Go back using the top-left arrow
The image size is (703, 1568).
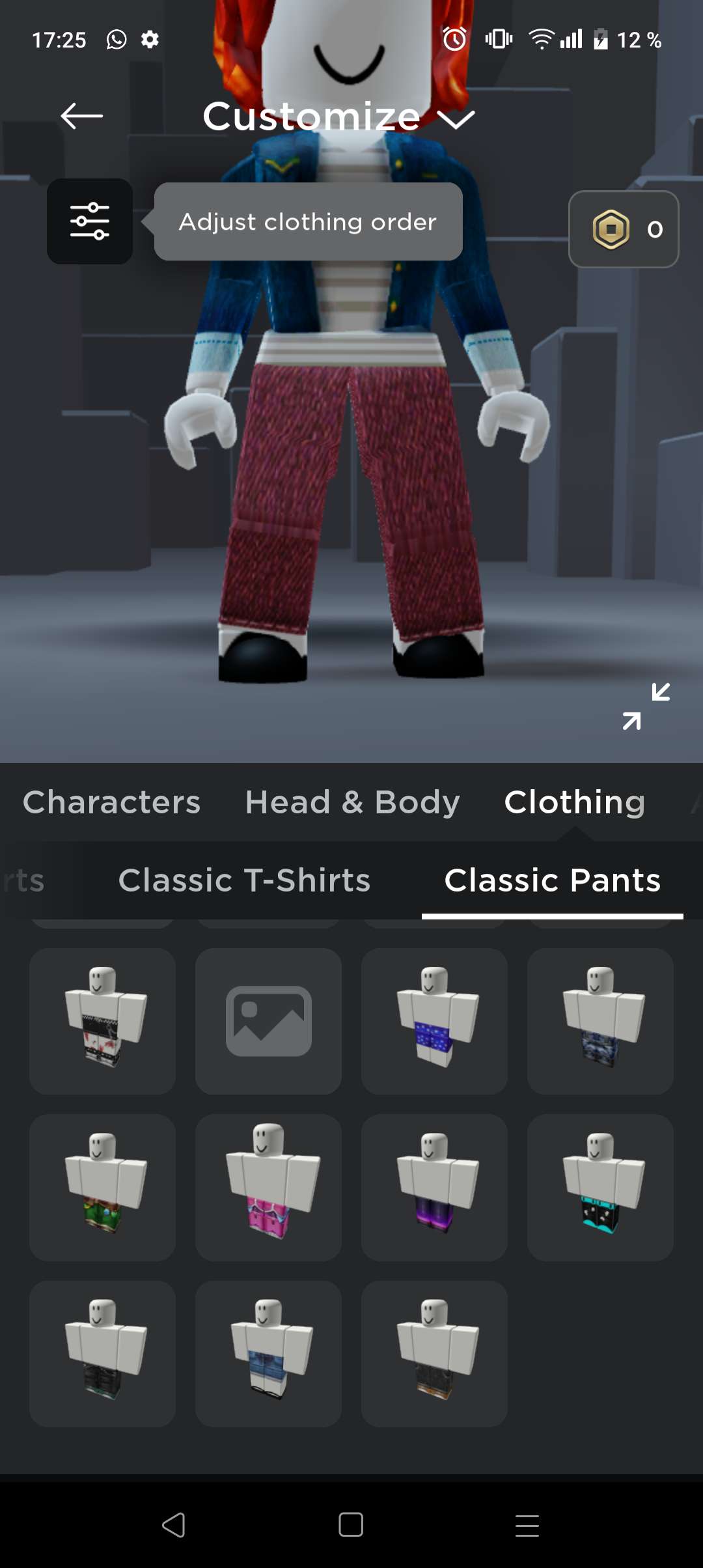[81, 116]
